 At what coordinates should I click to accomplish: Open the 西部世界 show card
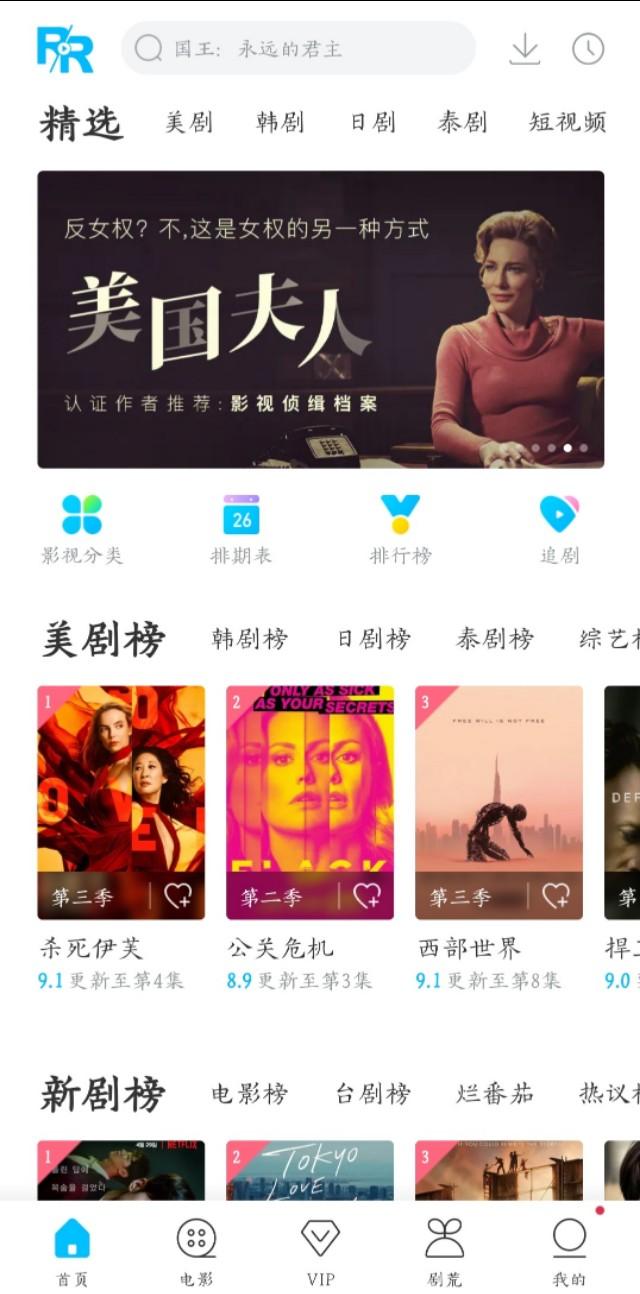click(x=499, y=802)
